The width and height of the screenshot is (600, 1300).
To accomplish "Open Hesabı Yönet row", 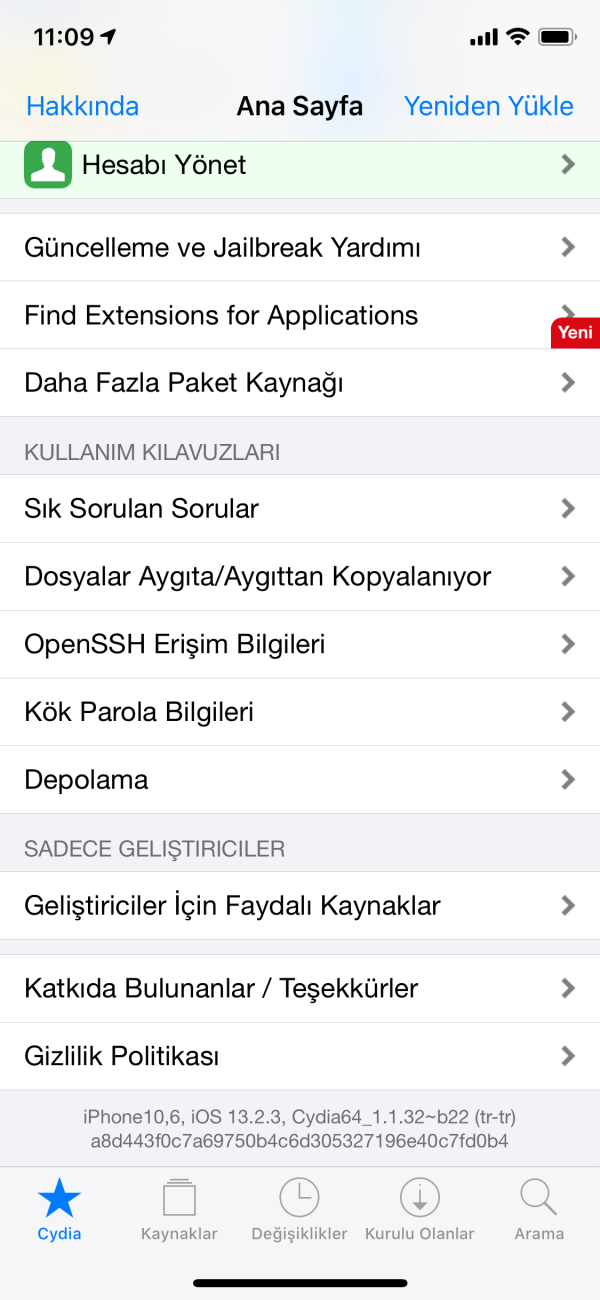I will pos(300,165).
